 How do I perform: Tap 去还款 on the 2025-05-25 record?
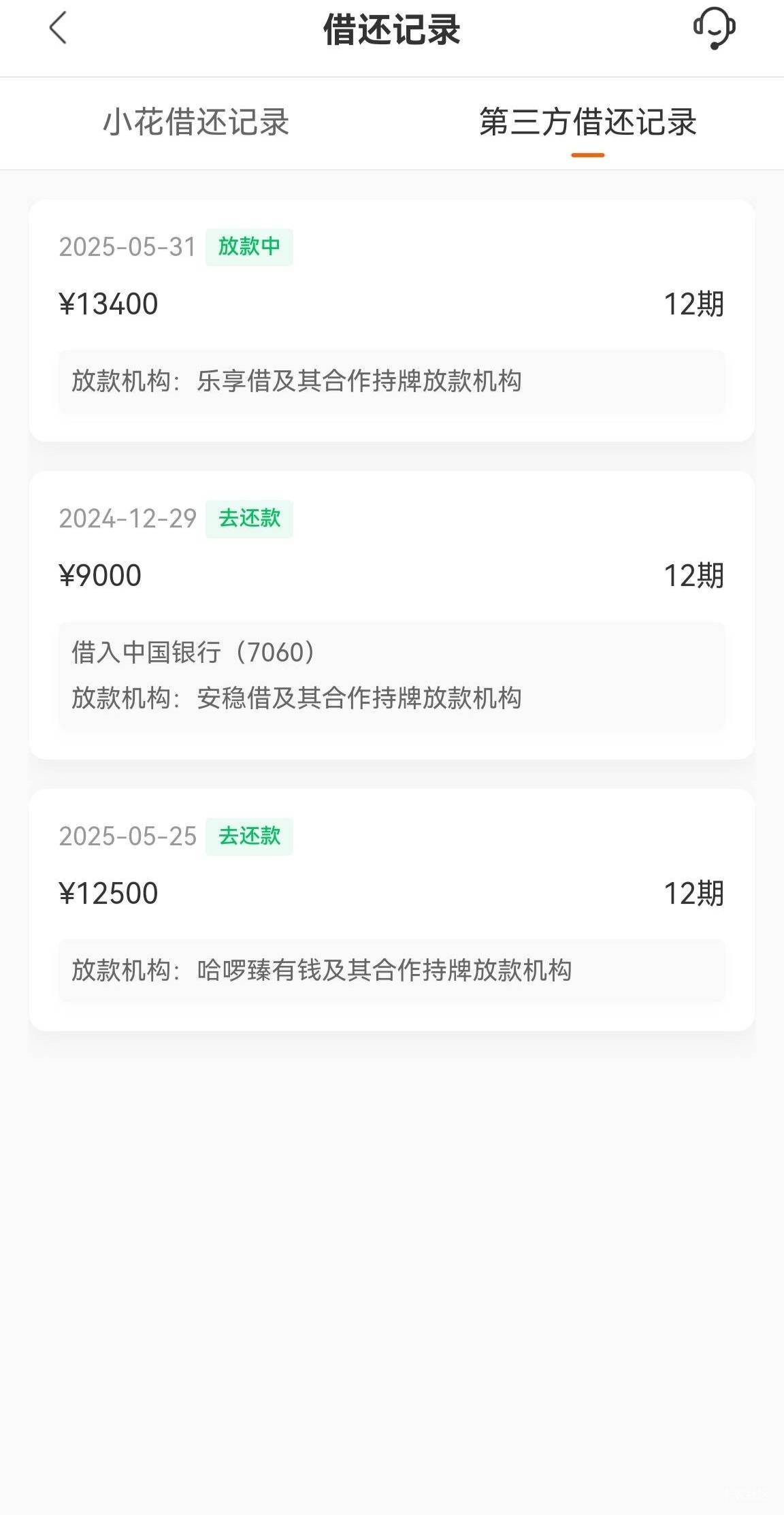(249, 836)
